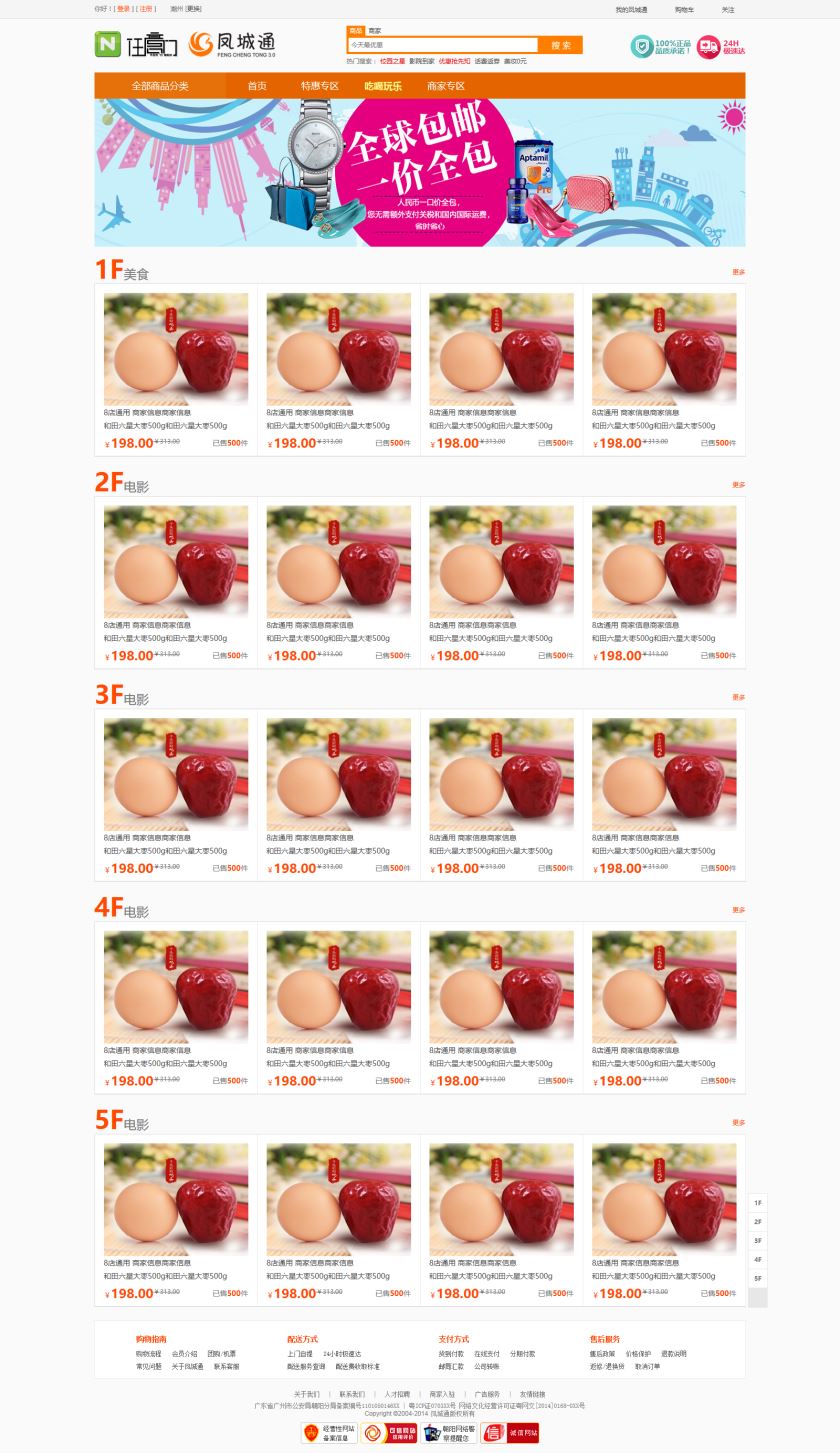
Task: Expand 全部商品分类 category menu
Action: 160,86
